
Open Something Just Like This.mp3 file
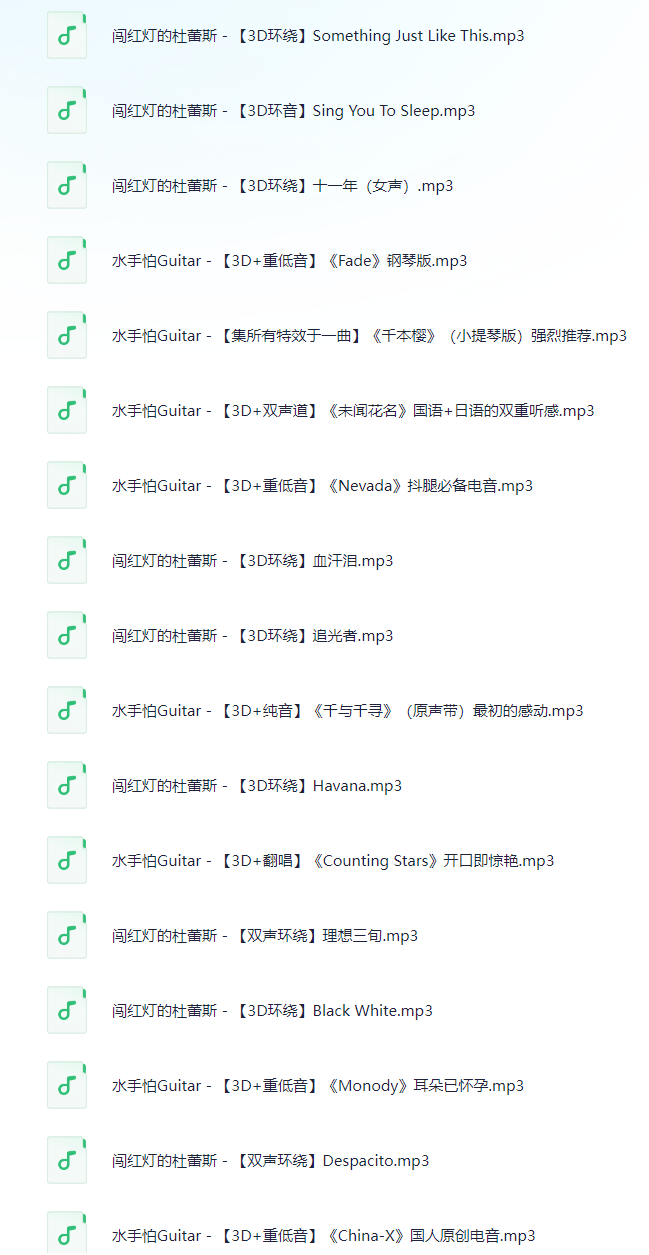(x=318, y=36)
